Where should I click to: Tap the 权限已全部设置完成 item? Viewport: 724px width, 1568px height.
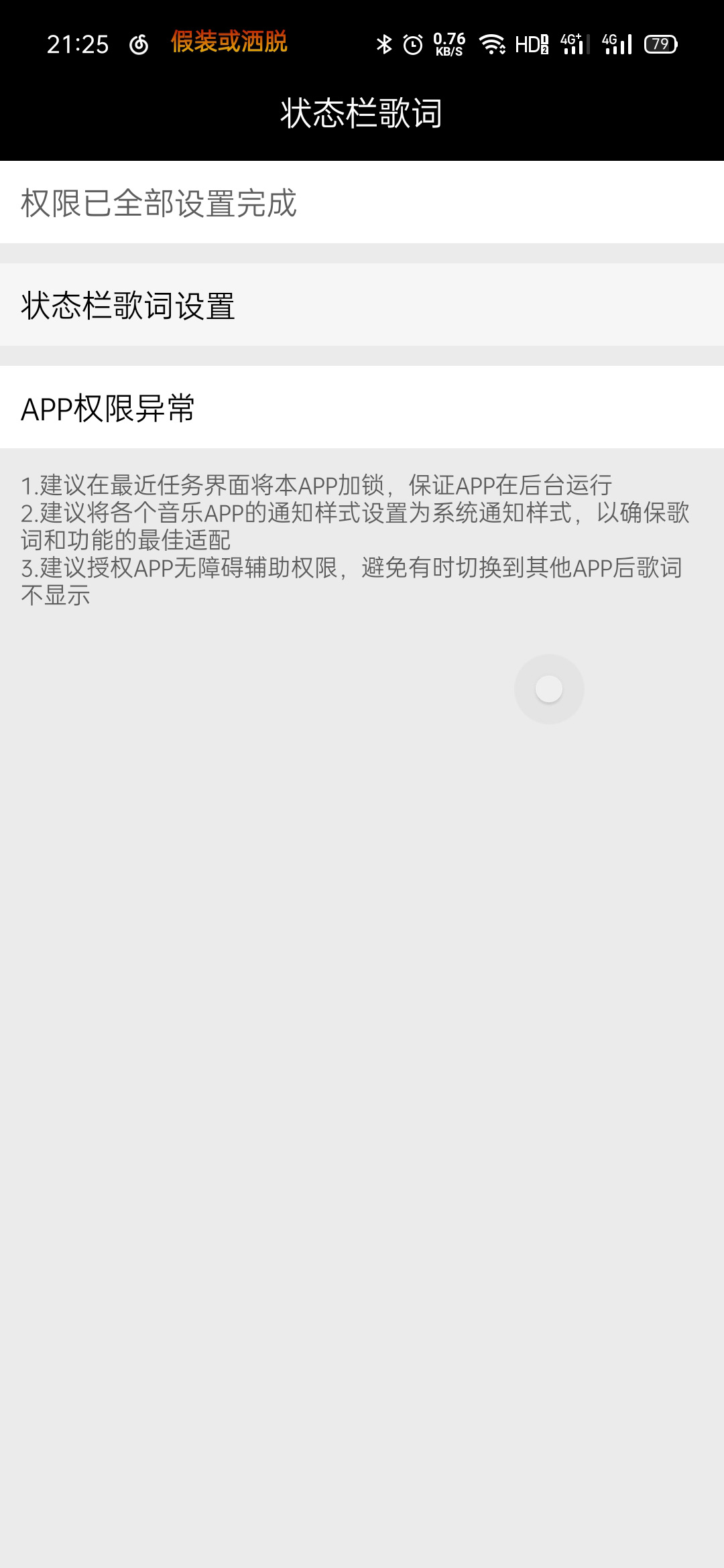[362, 204]
